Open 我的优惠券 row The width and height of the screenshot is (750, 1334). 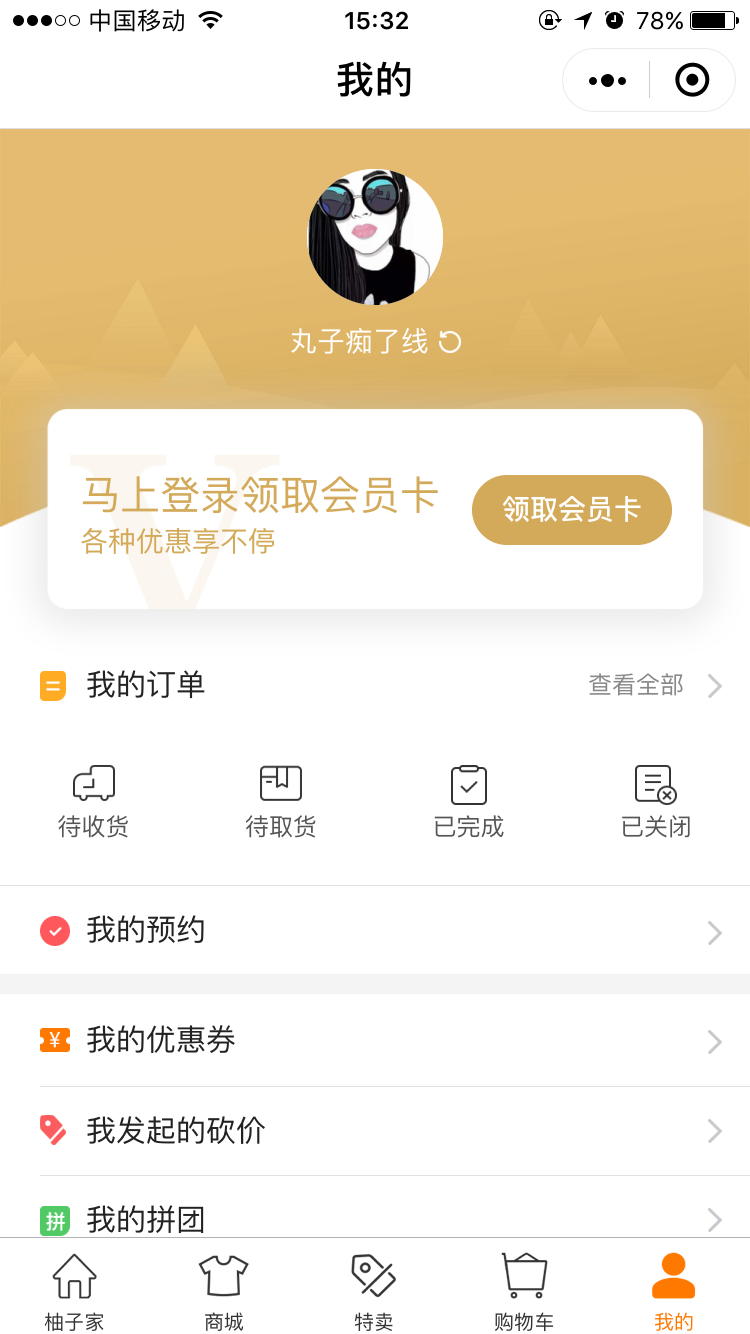[375, 1041]
